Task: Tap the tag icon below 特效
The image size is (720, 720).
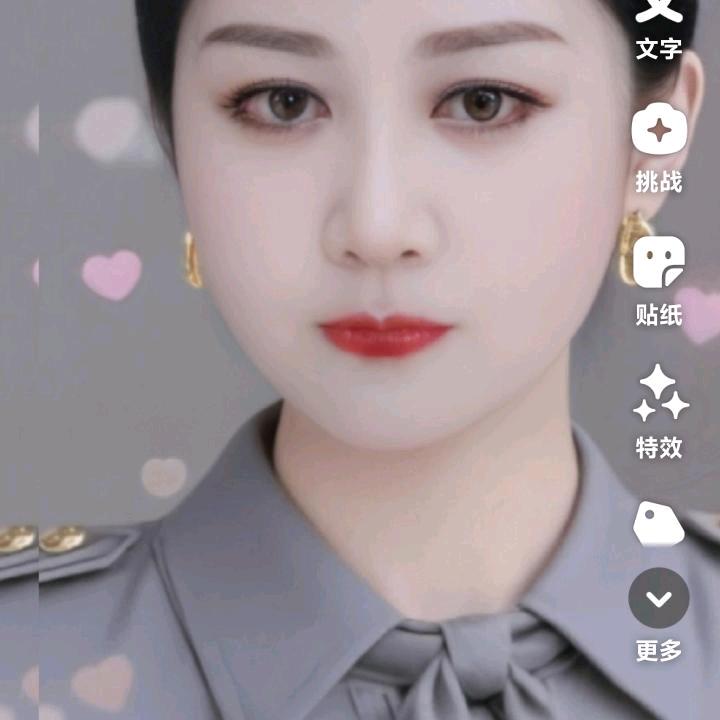Action: [659, 523]
